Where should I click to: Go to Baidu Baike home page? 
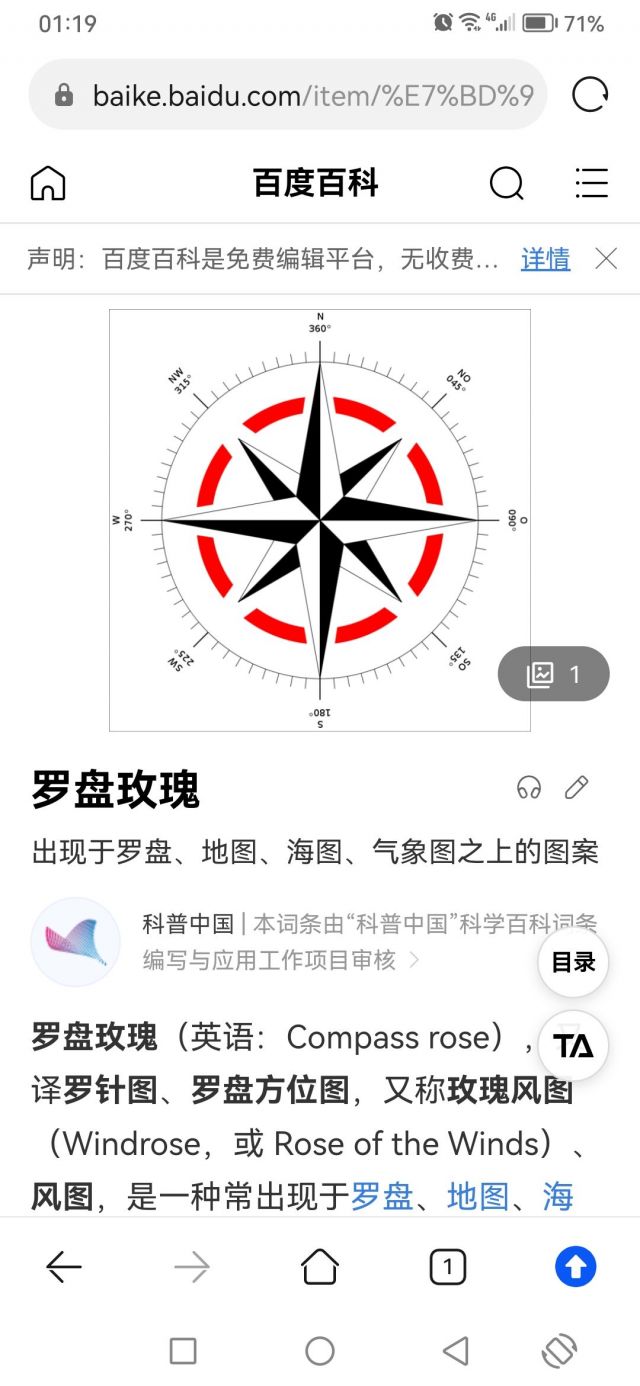tap(48, 184)
